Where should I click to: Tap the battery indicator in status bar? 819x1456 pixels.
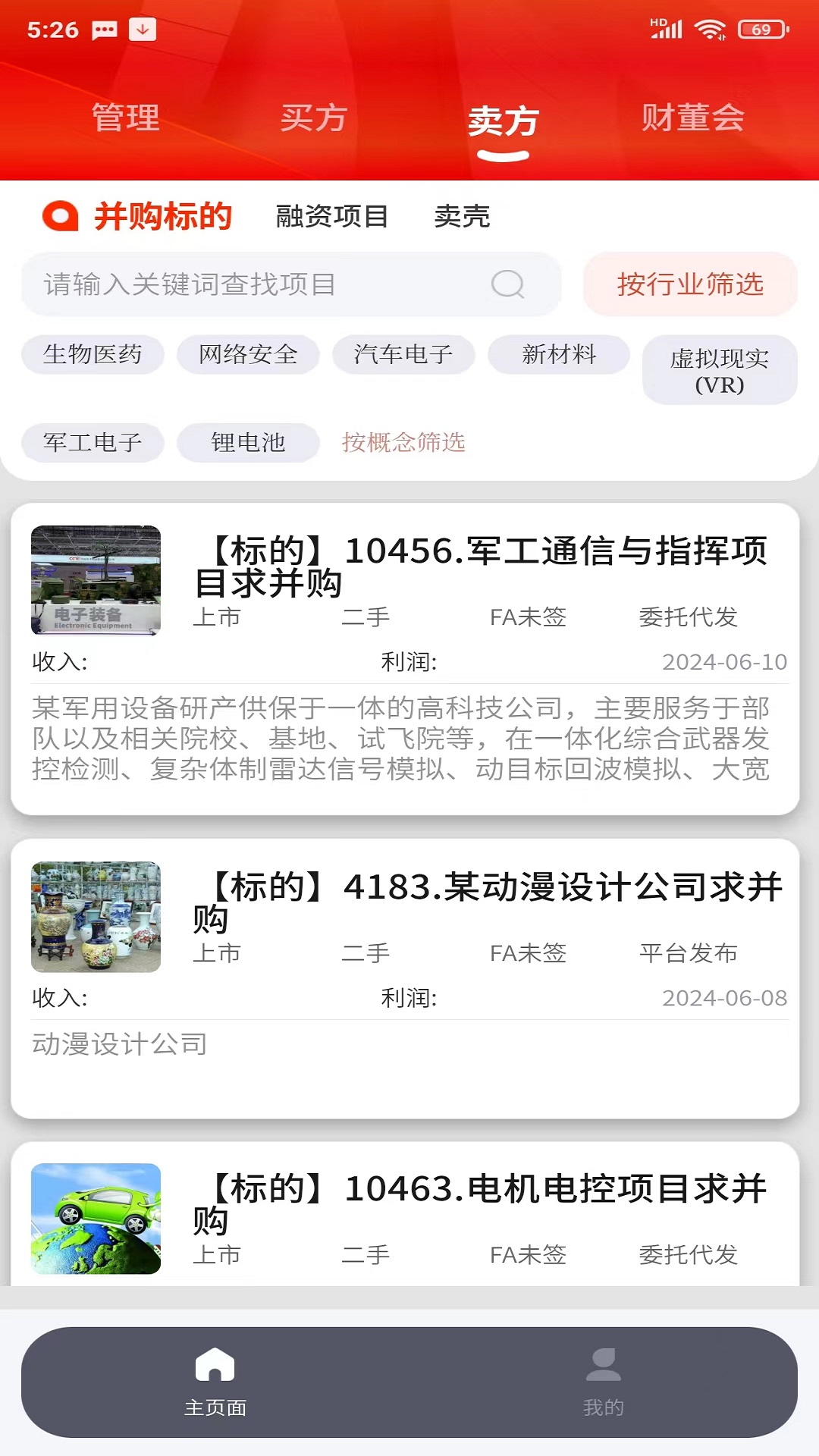pyautogui.click(x=762, y=30)
